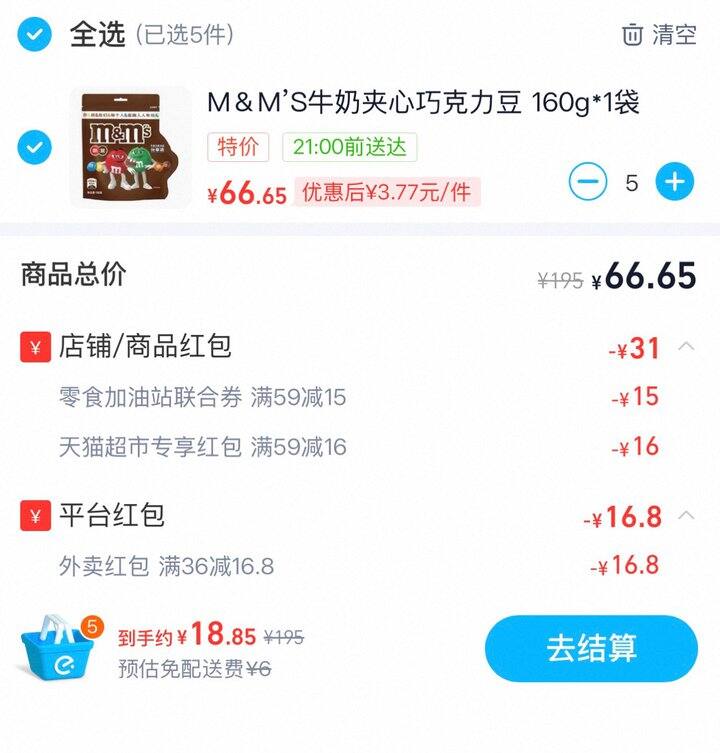Decrease M&M'S quantity with minus button
Image resolution: width=720 pixels, height=753 pixels.
(588, 182)
